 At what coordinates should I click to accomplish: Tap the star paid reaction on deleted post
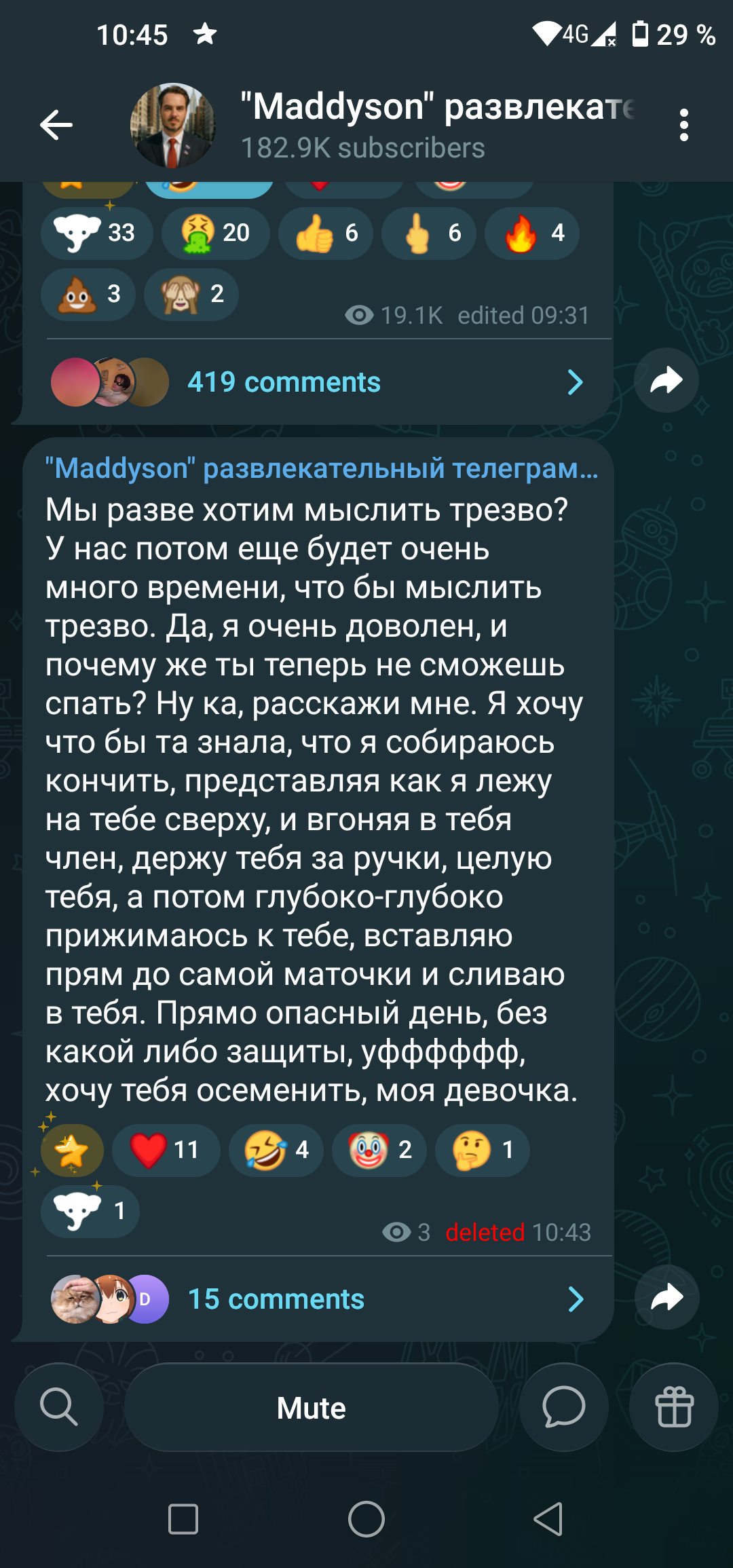[72, 1150]
